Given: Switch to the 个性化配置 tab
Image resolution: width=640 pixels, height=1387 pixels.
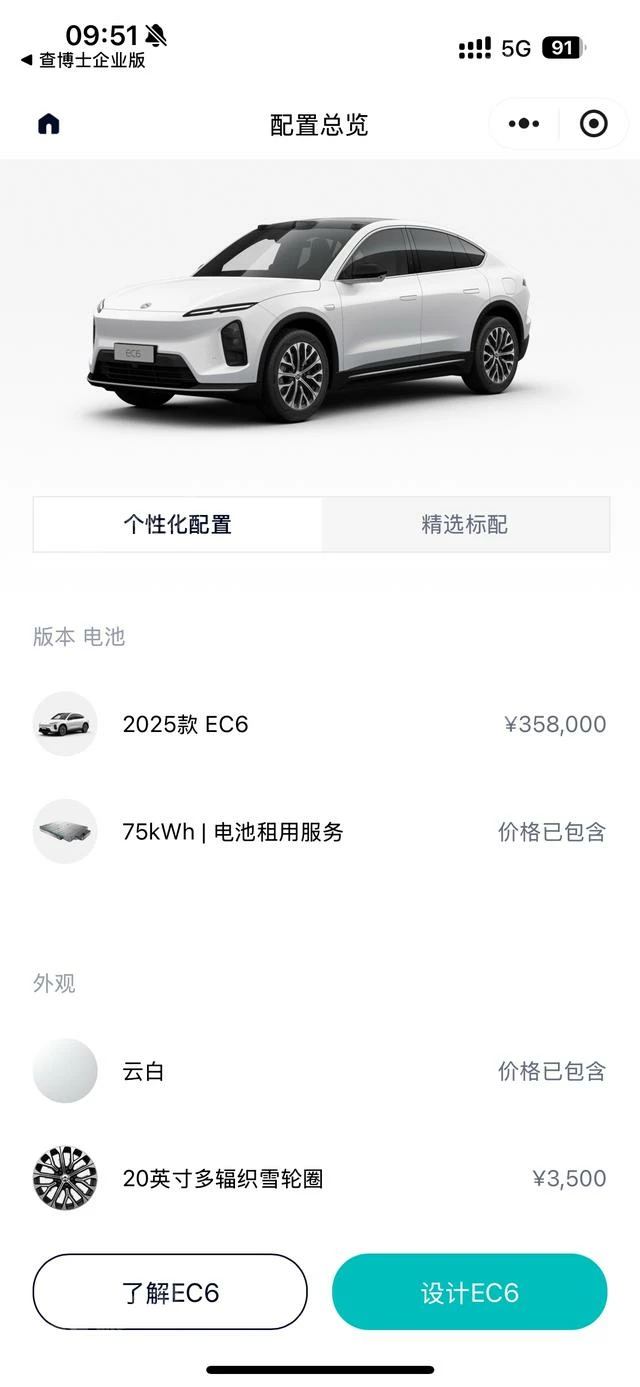Looking at the screenshot, I should click(178, 524).
